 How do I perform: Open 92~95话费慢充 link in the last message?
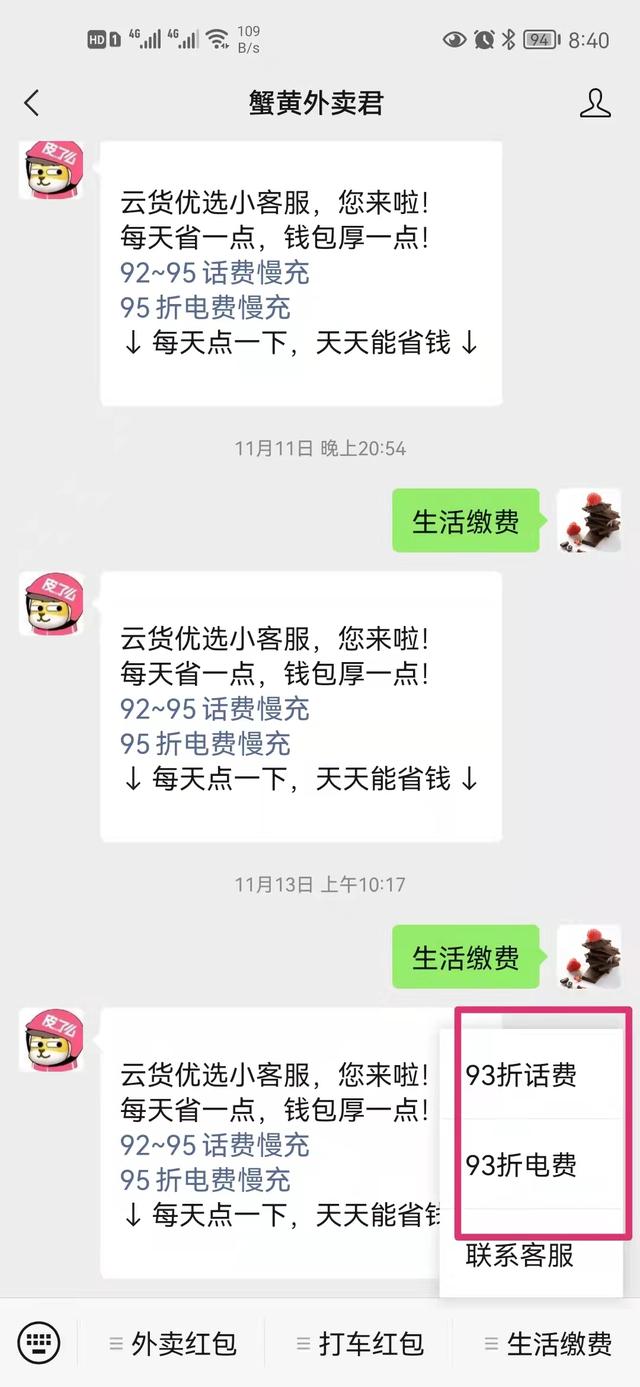pyautogui.click(x=215, y=1145)
